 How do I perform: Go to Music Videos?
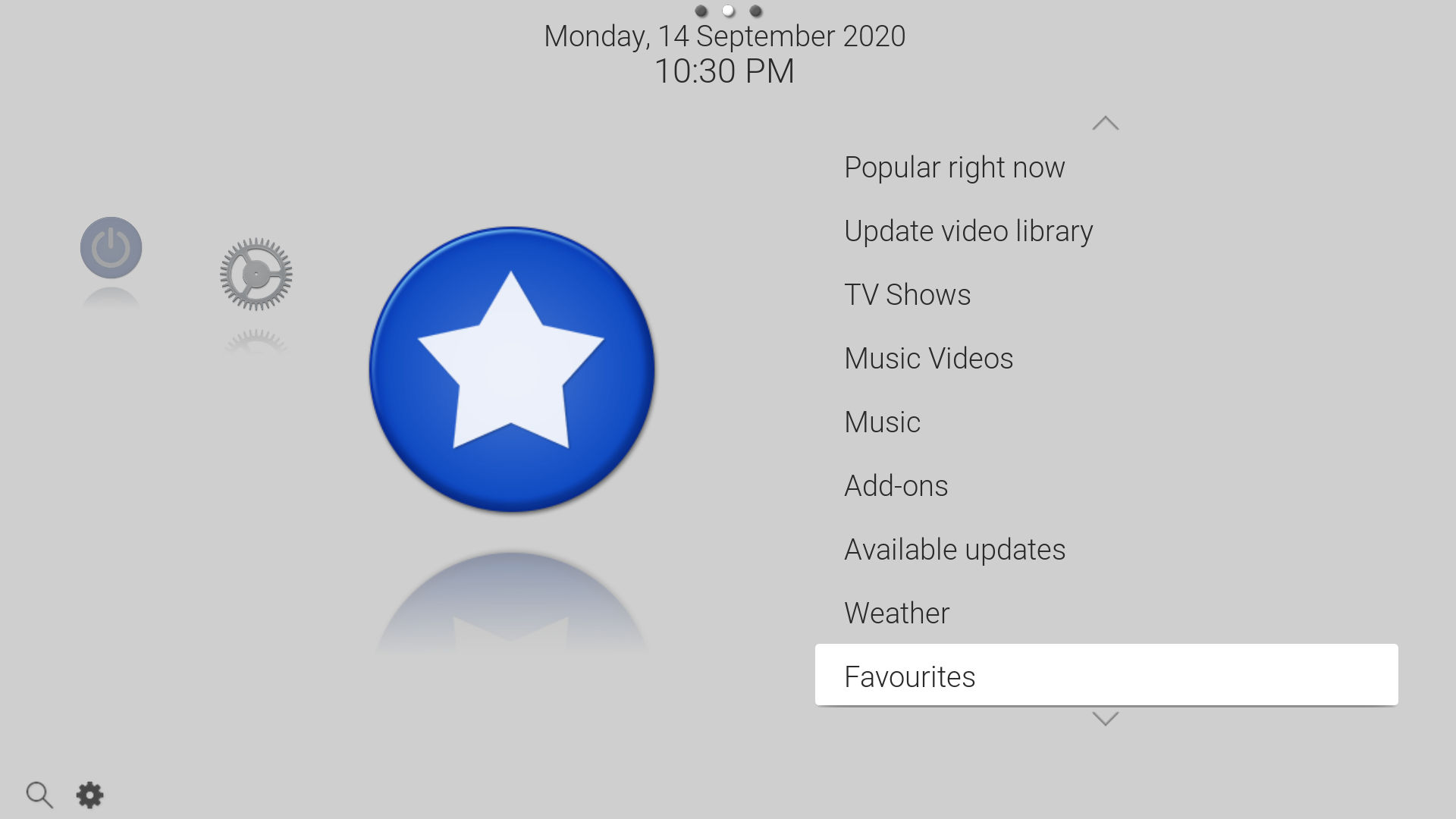pos(928,359)
